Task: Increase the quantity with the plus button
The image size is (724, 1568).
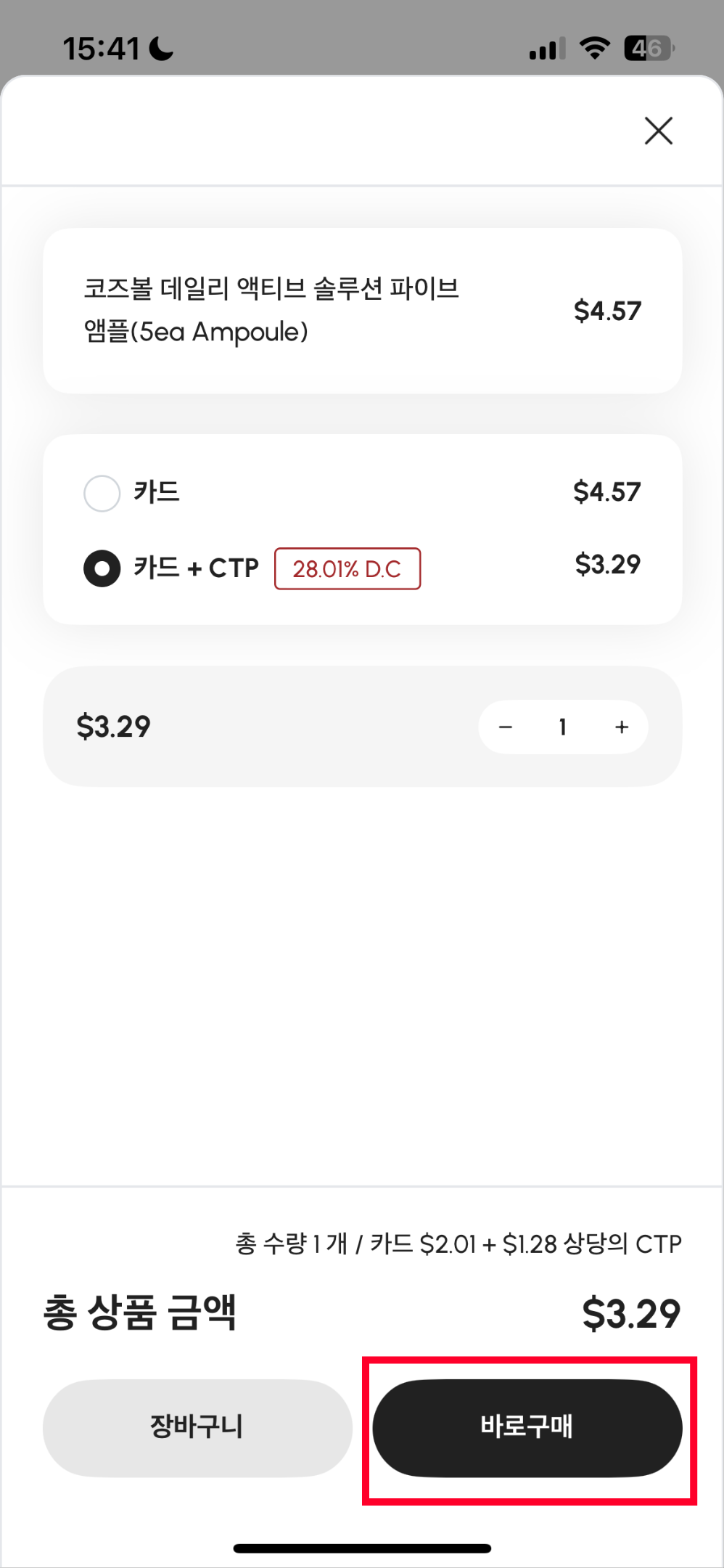Action: [622, 727]
